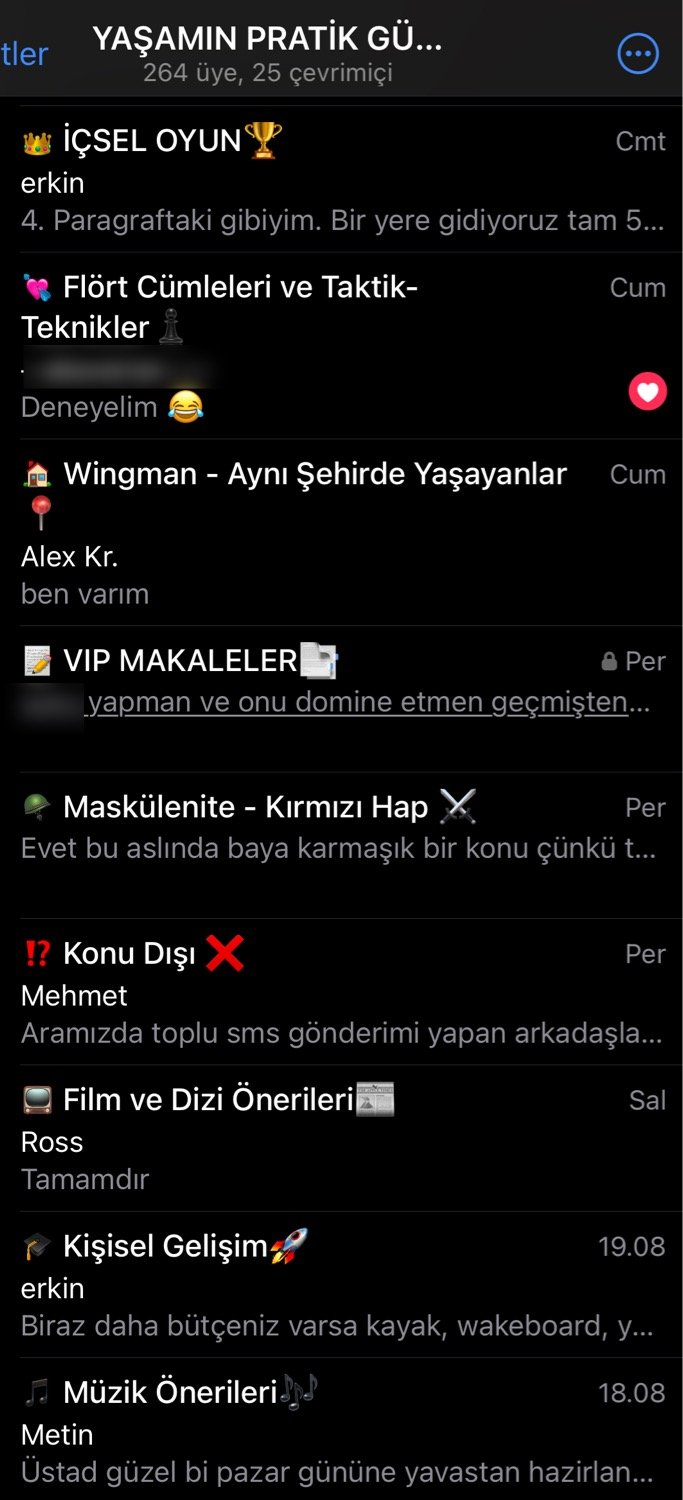Open Film ve Dizi Önerileri topic
The height and width of the screenshot is (1500, 683).
coord(340,1138)
